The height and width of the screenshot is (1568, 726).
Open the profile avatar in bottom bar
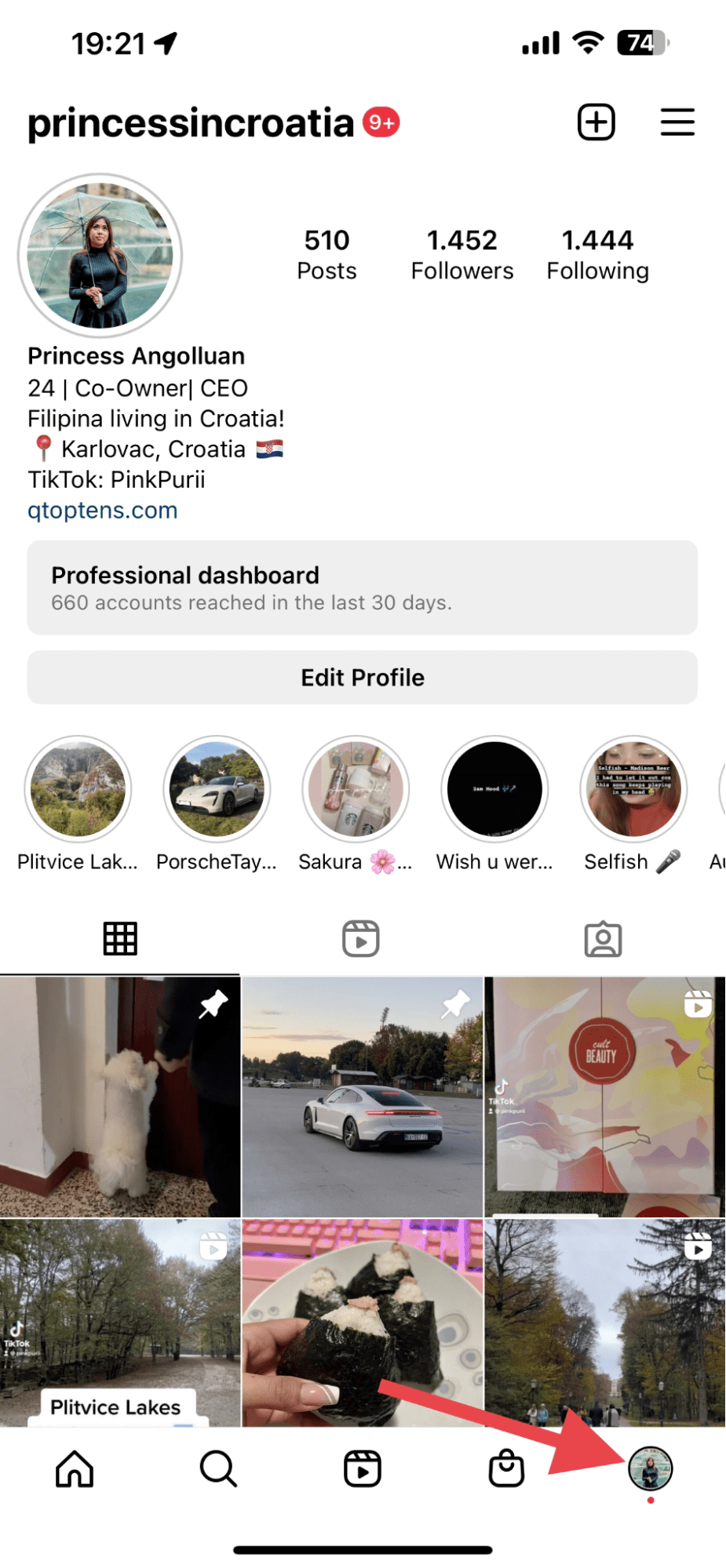coord(652,1469)
